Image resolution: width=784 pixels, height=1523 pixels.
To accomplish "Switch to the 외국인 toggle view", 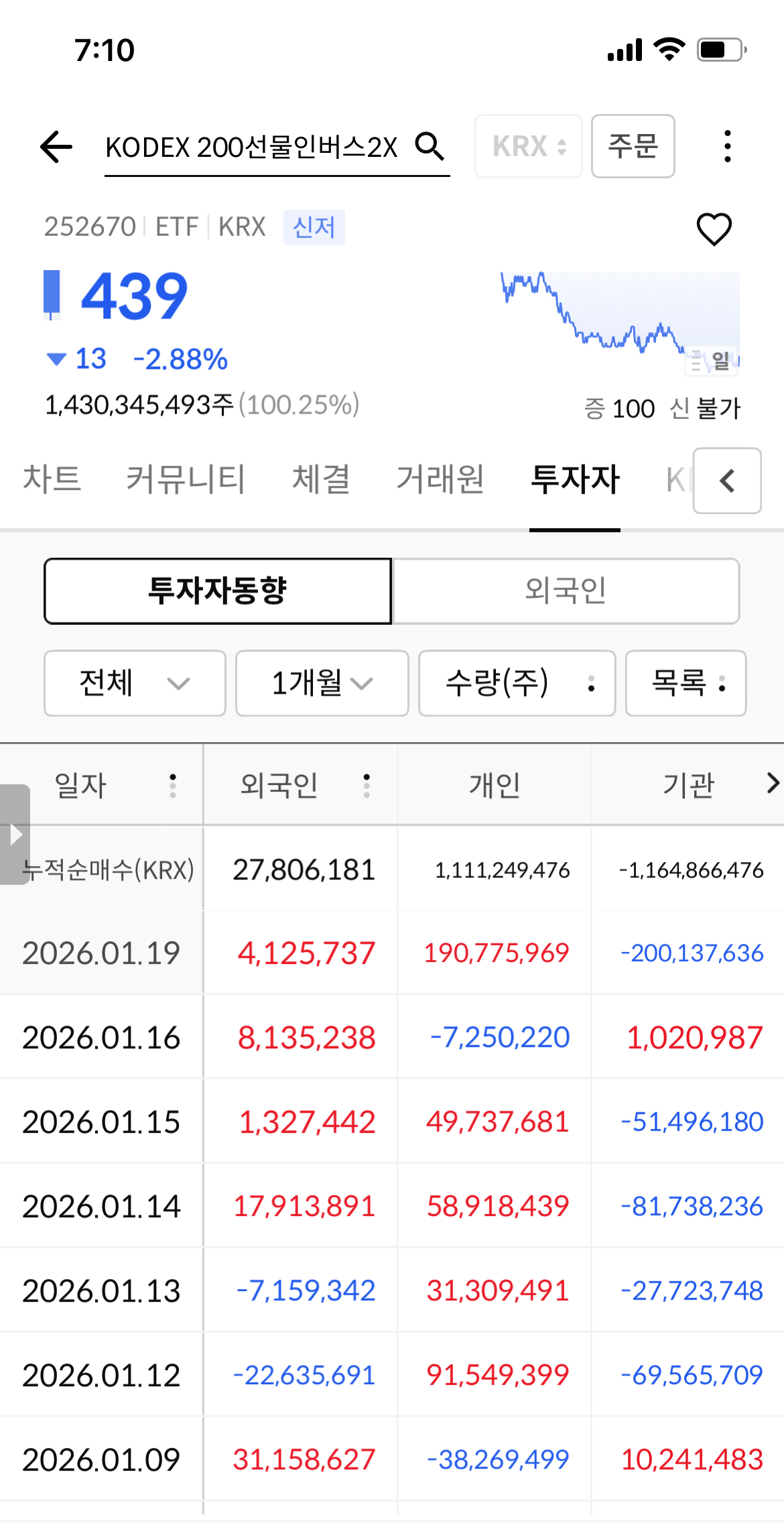I will [566, 591].
